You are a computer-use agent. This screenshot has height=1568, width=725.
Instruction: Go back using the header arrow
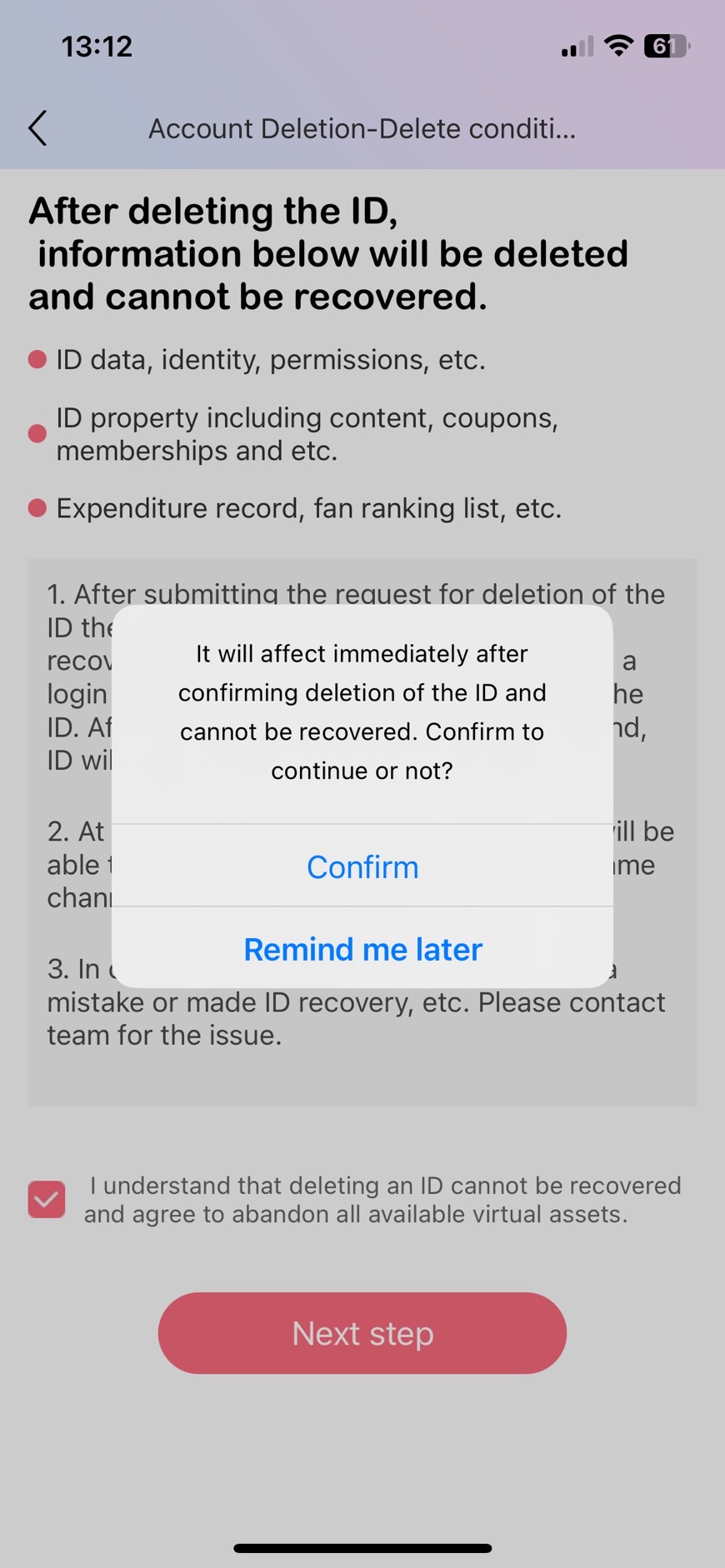click(x=37, y=128)
